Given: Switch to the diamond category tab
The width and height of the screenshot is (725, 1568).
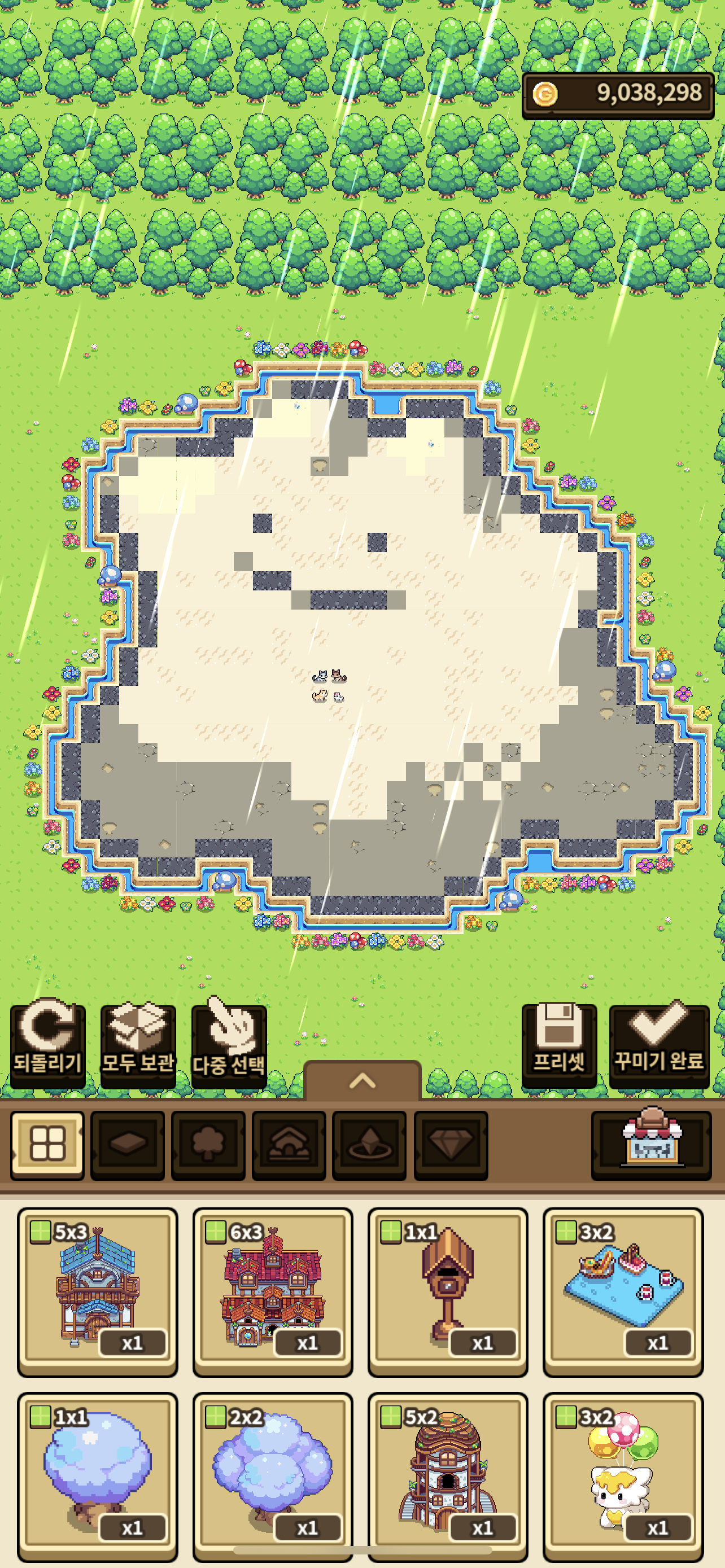Looking at the screenshot, I should tap(451, 1144).
